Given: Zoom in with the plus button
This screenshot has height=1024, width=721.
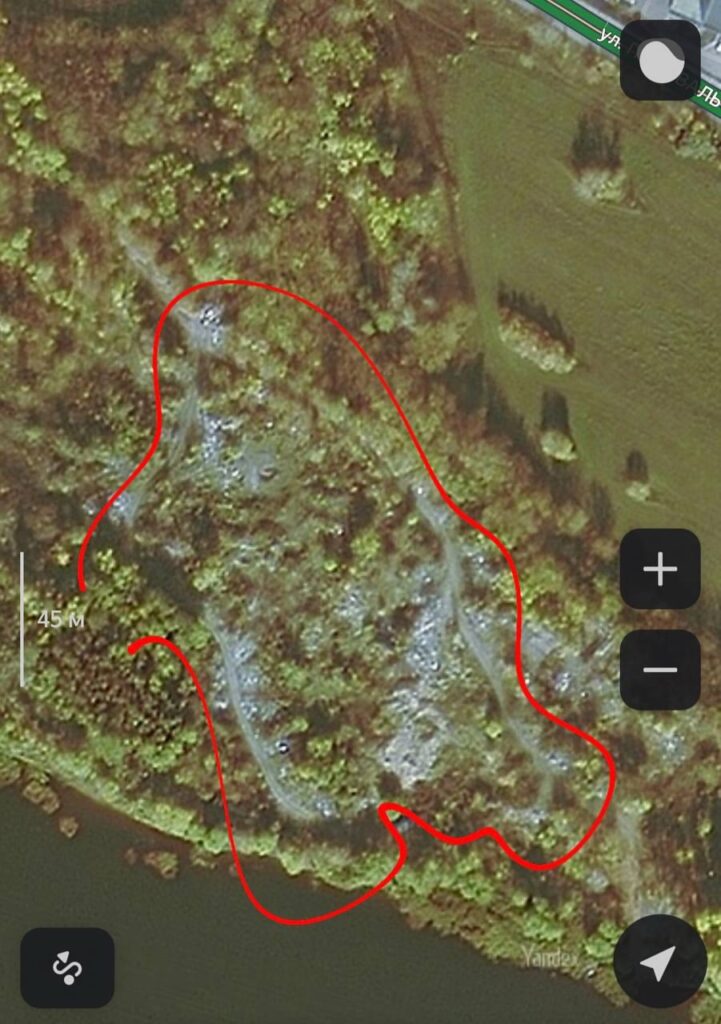Looking at the screenshot, I should pyautogui.click(x=660, y=569).
